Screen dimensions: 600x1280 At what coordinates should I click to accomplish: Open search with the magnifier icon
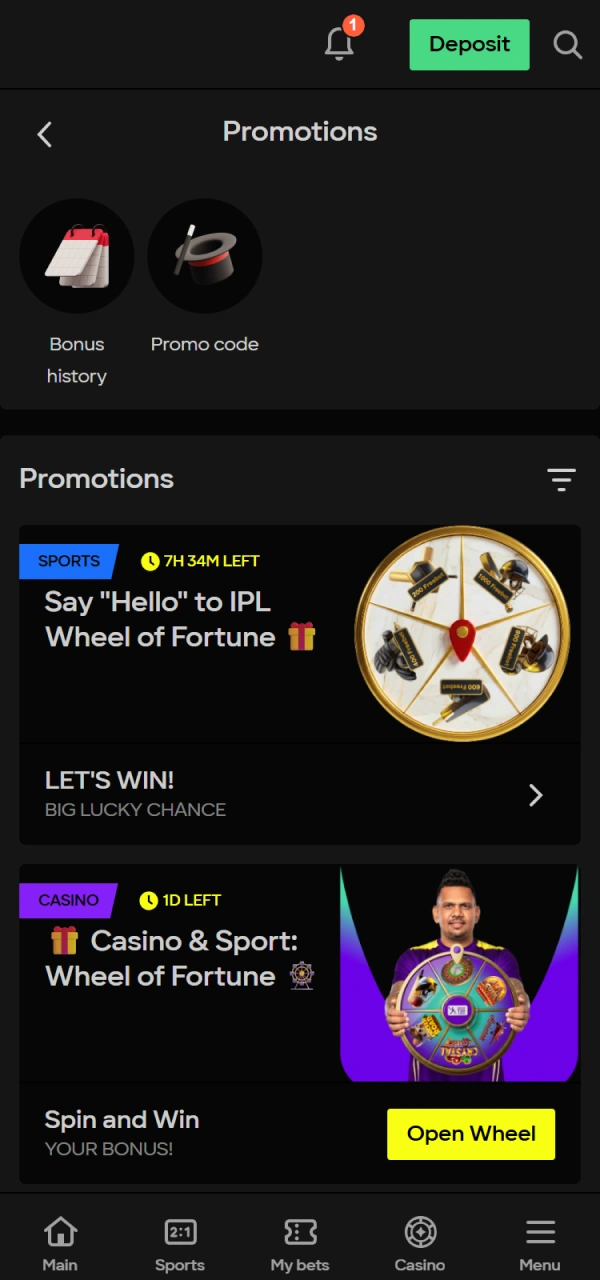(x=567, y=45)
